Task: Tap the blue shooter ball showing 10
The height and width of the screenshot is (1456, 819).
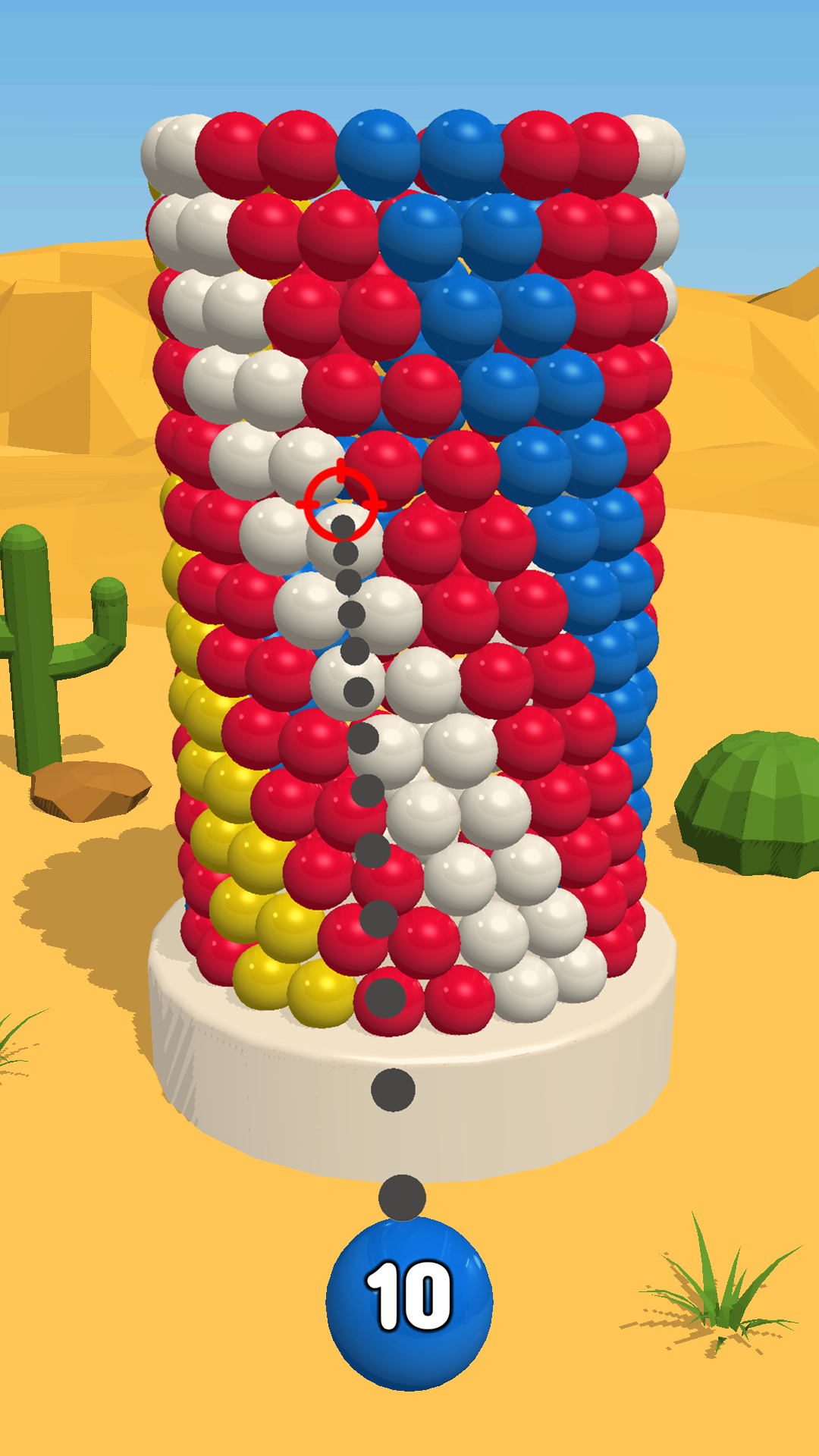Action: coord(409,1303)
